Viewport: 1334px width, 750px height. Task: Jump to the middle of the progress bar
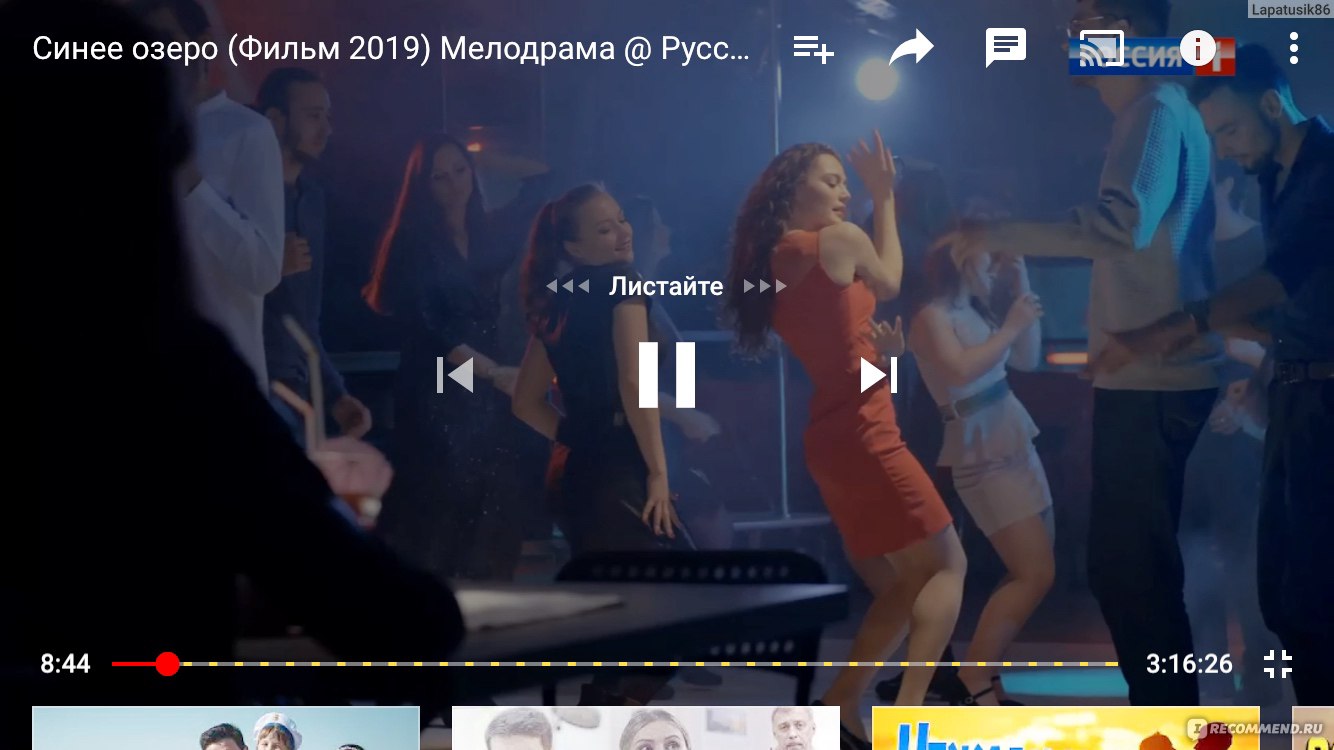(615, 664)
